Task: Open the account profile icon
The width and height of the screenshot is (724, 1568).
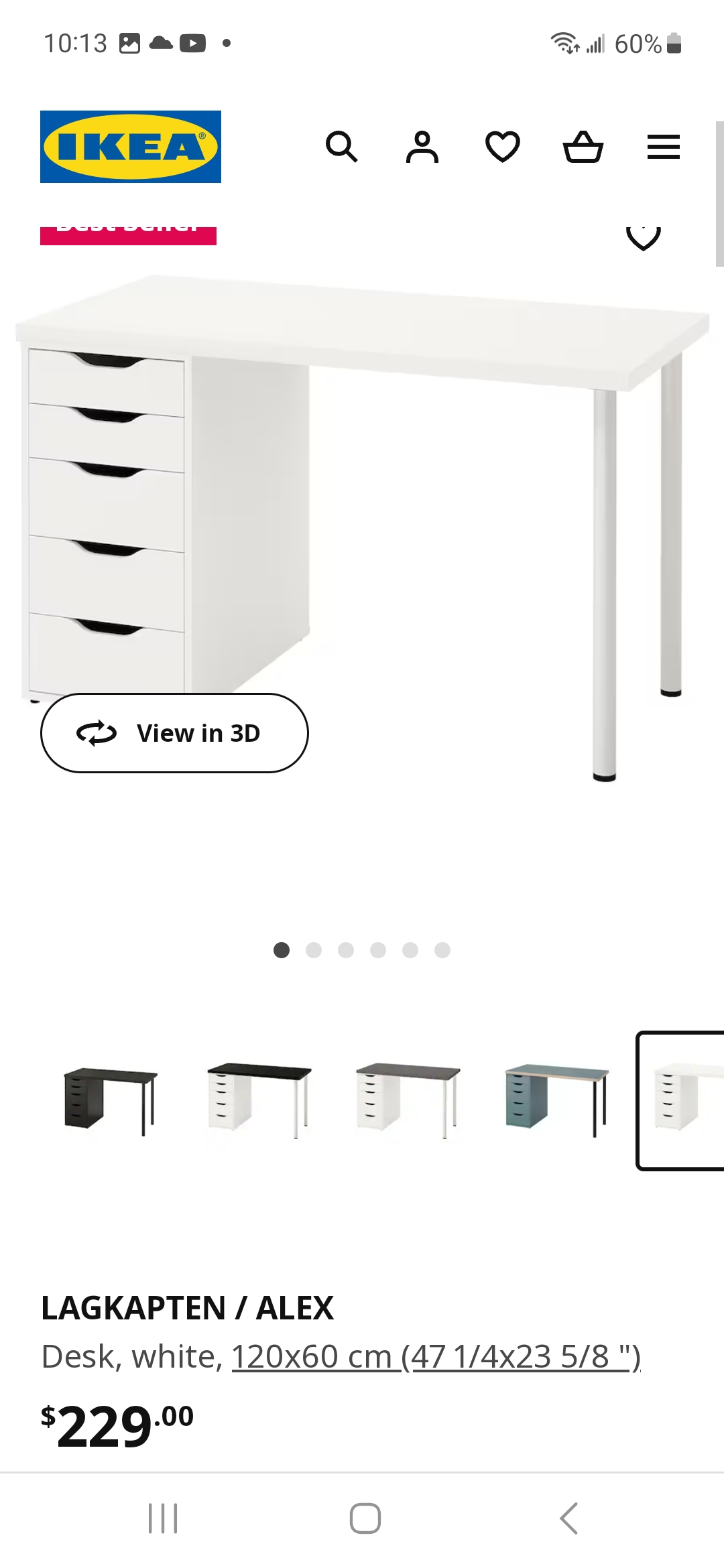Action: tap(422, 147)
